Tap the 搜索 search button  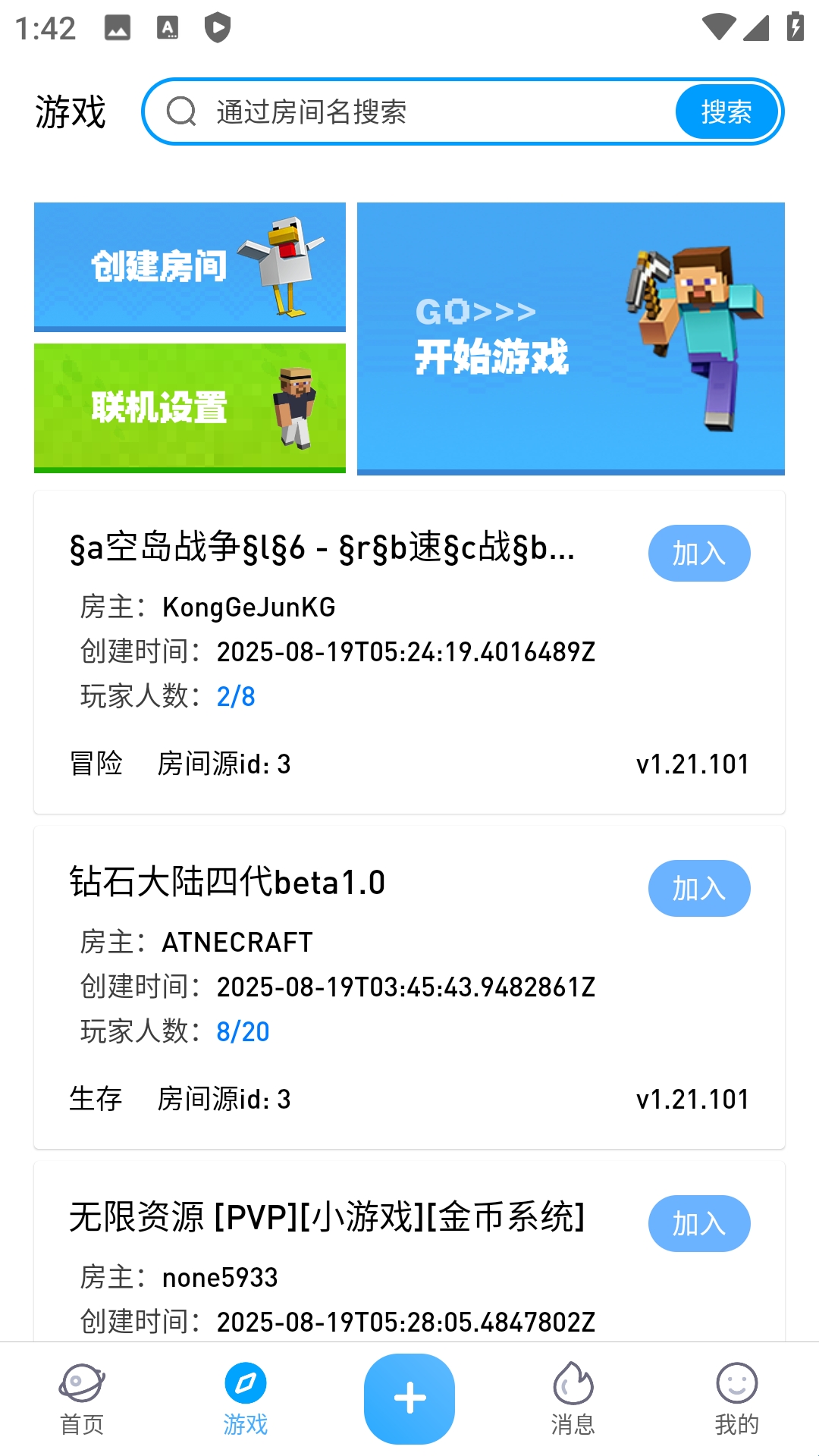click(726, 112)
